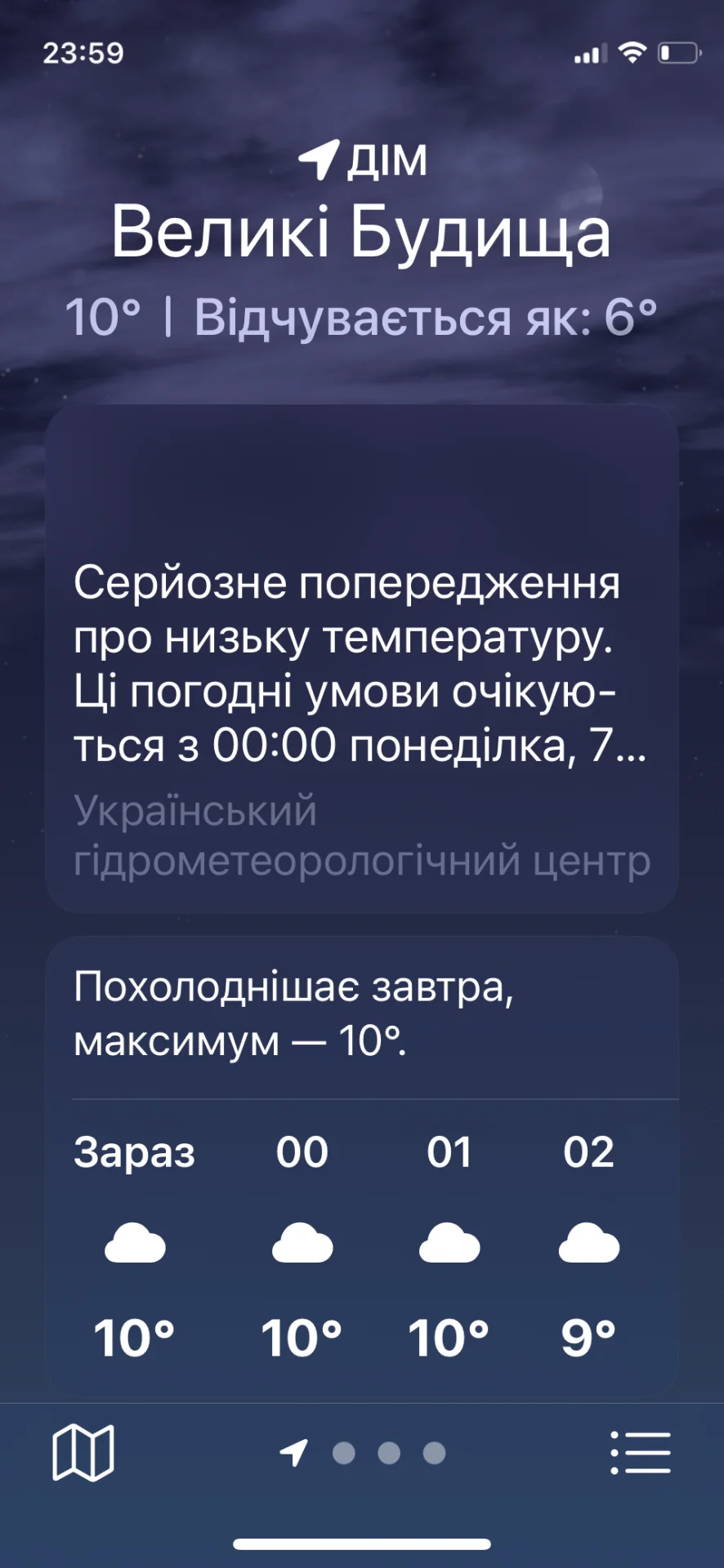Open the weather map

point(83,1453)
